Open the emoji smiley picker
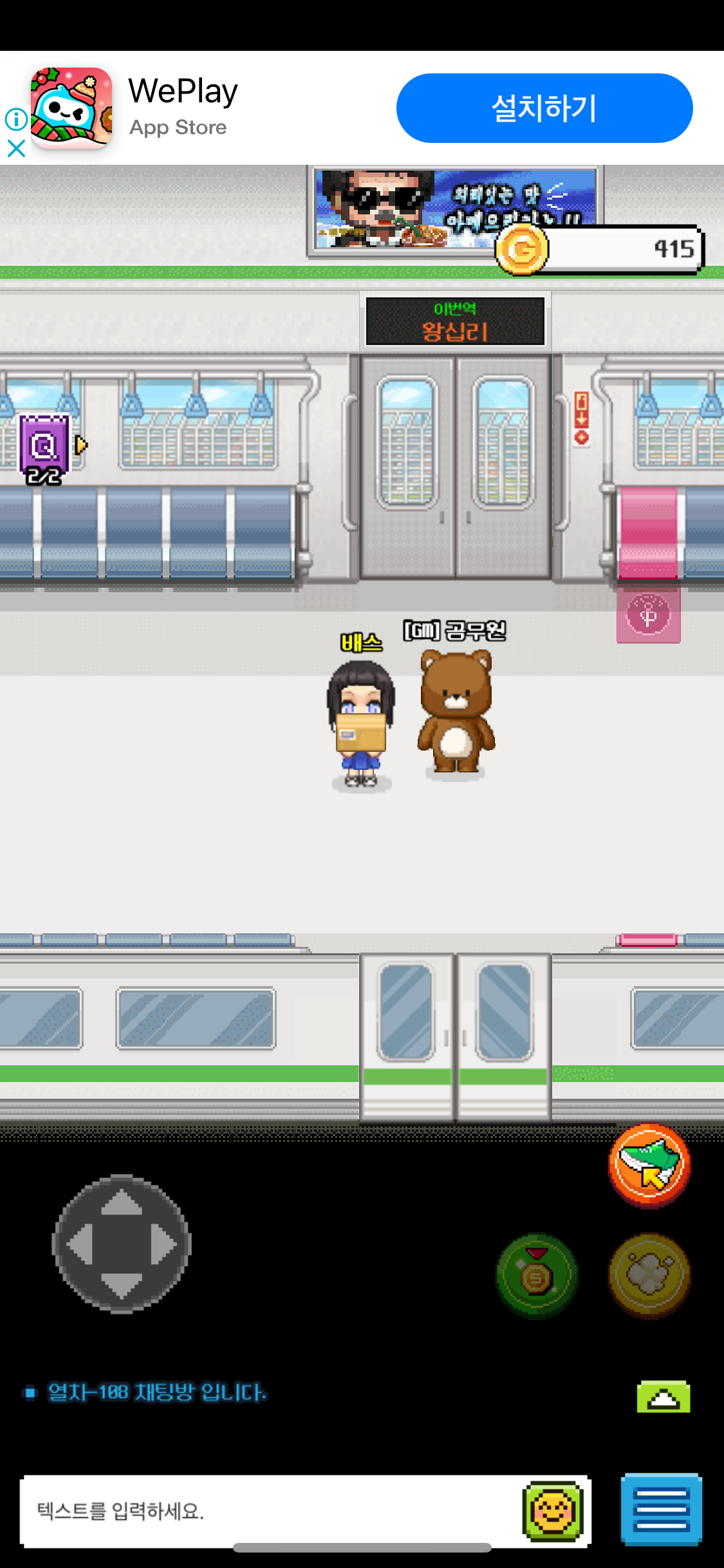The image size is (724, 1568). tap(553, 1511)
